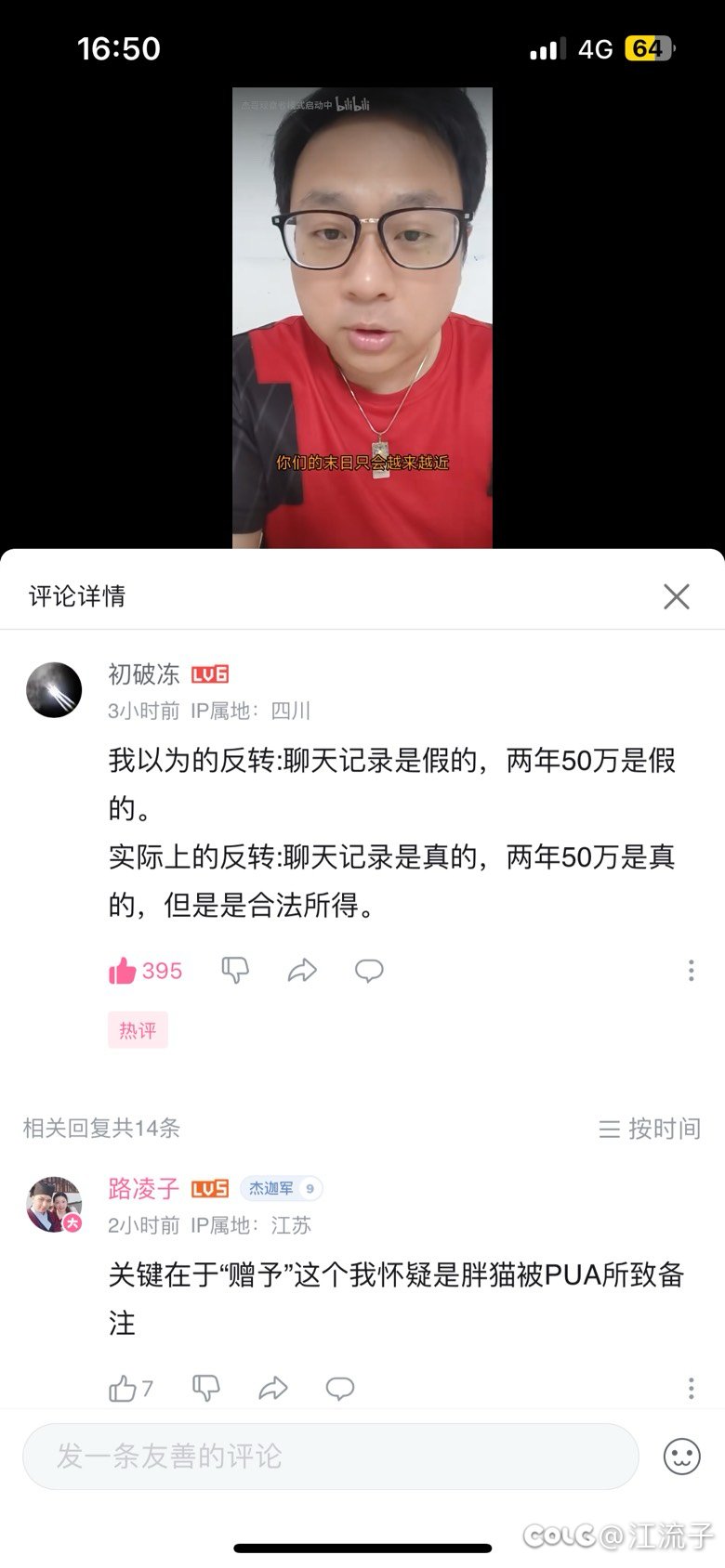Like 初破冻's comment with 395 likes
The width and height of the screenshot is (725, 1568).
[145, 971]
